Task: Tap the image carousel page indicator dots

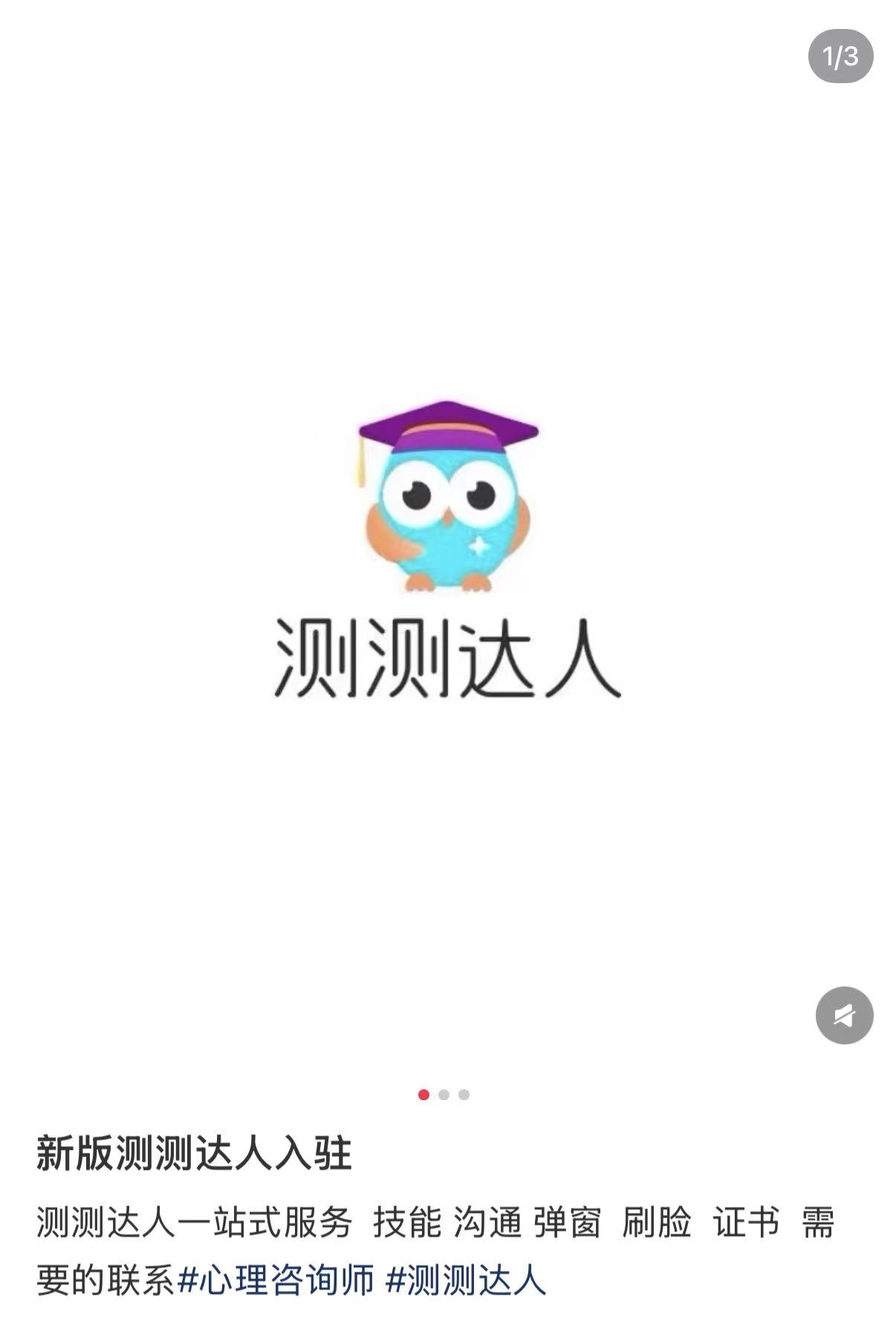Action: 444,1094
